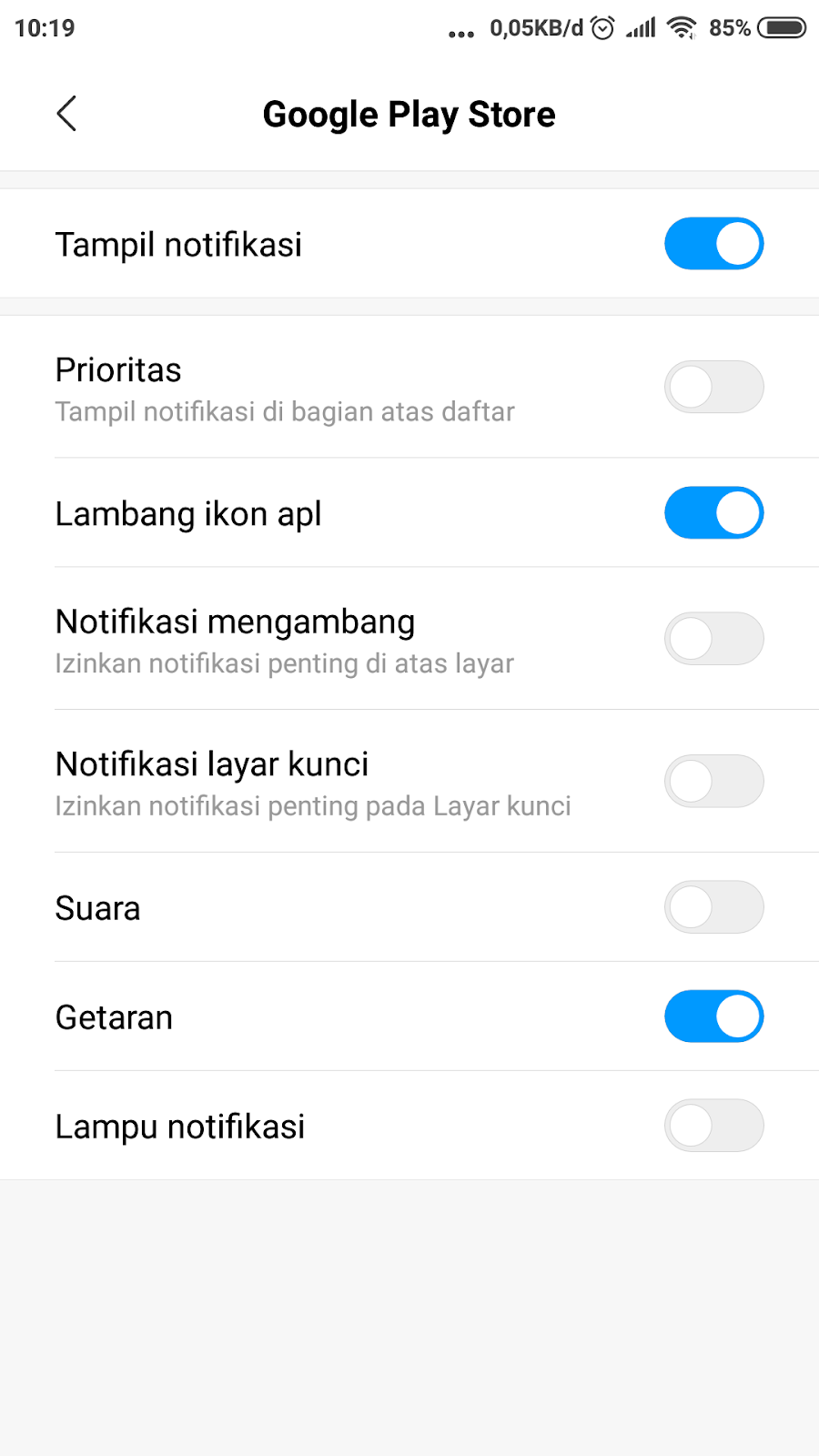Turn on Notifikasi mengambang
Image resolution: width=819 pixels, height=1456 pixels.
[x=713, y=639]
